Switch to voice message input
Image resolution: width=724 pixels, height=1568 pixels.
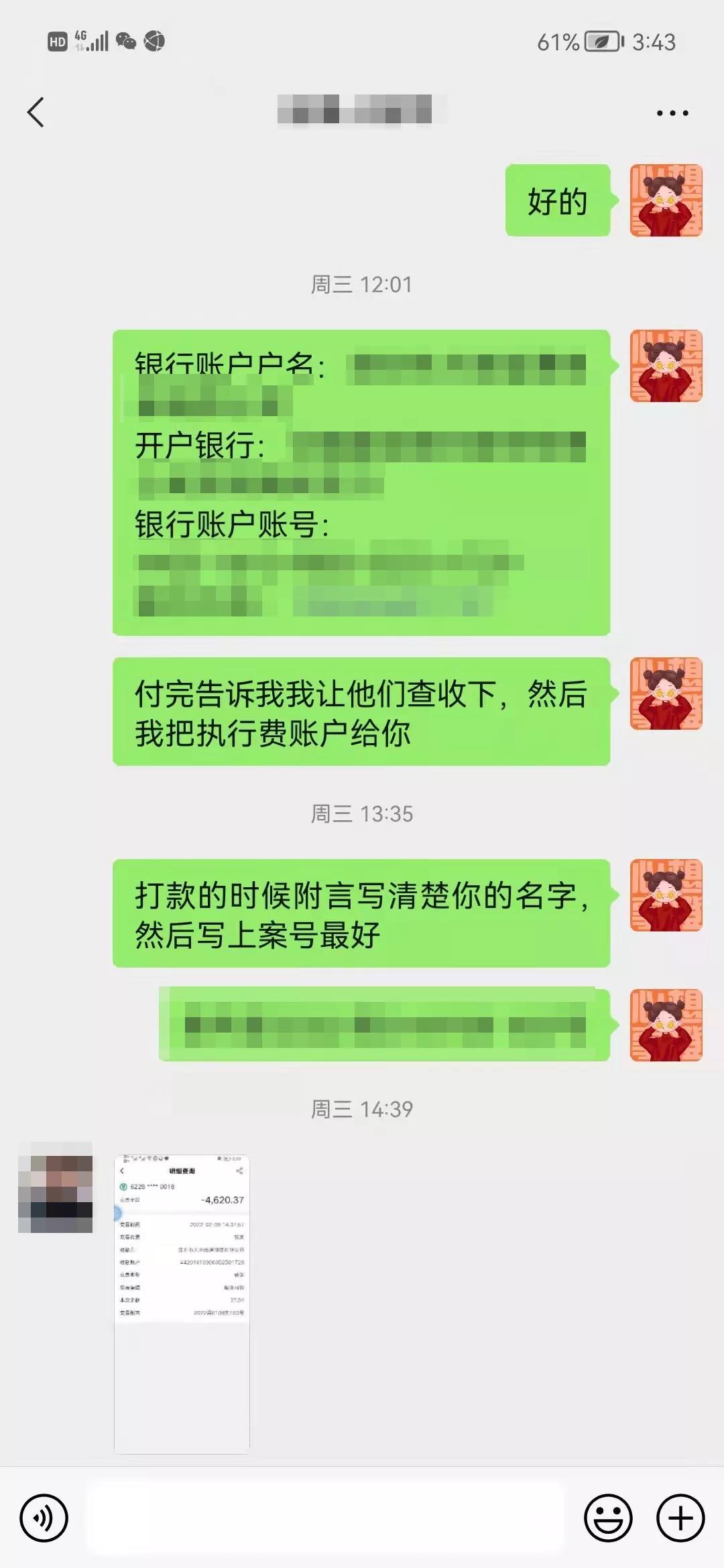pyautogui.click(x=44, y=1518)
